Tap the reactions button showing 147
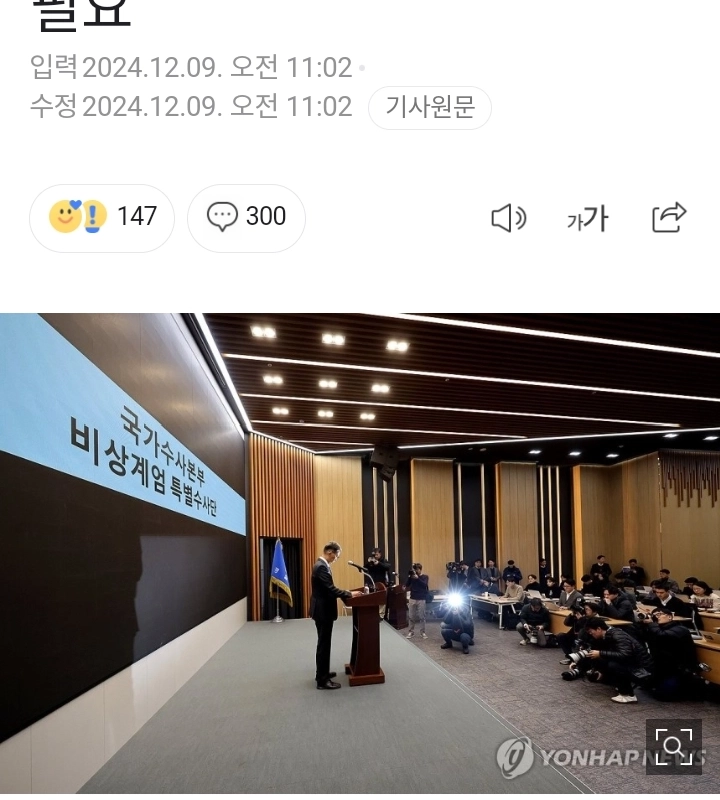The width and height of the screenshot is (720, 800). pos(102,217)
